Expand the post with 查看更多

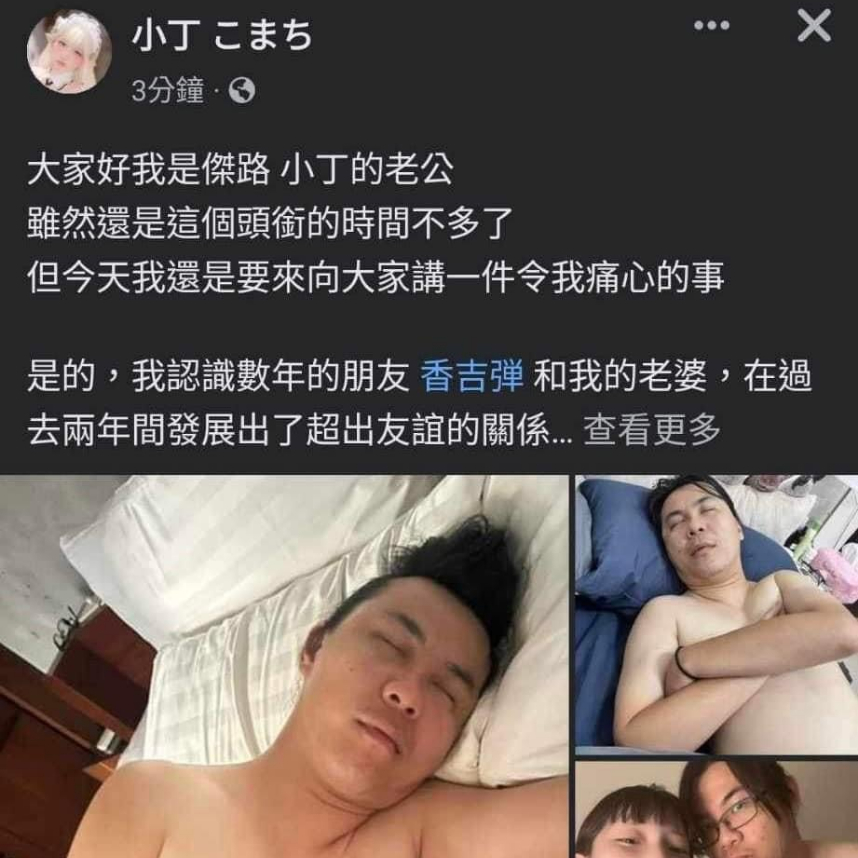click(652, 428)
